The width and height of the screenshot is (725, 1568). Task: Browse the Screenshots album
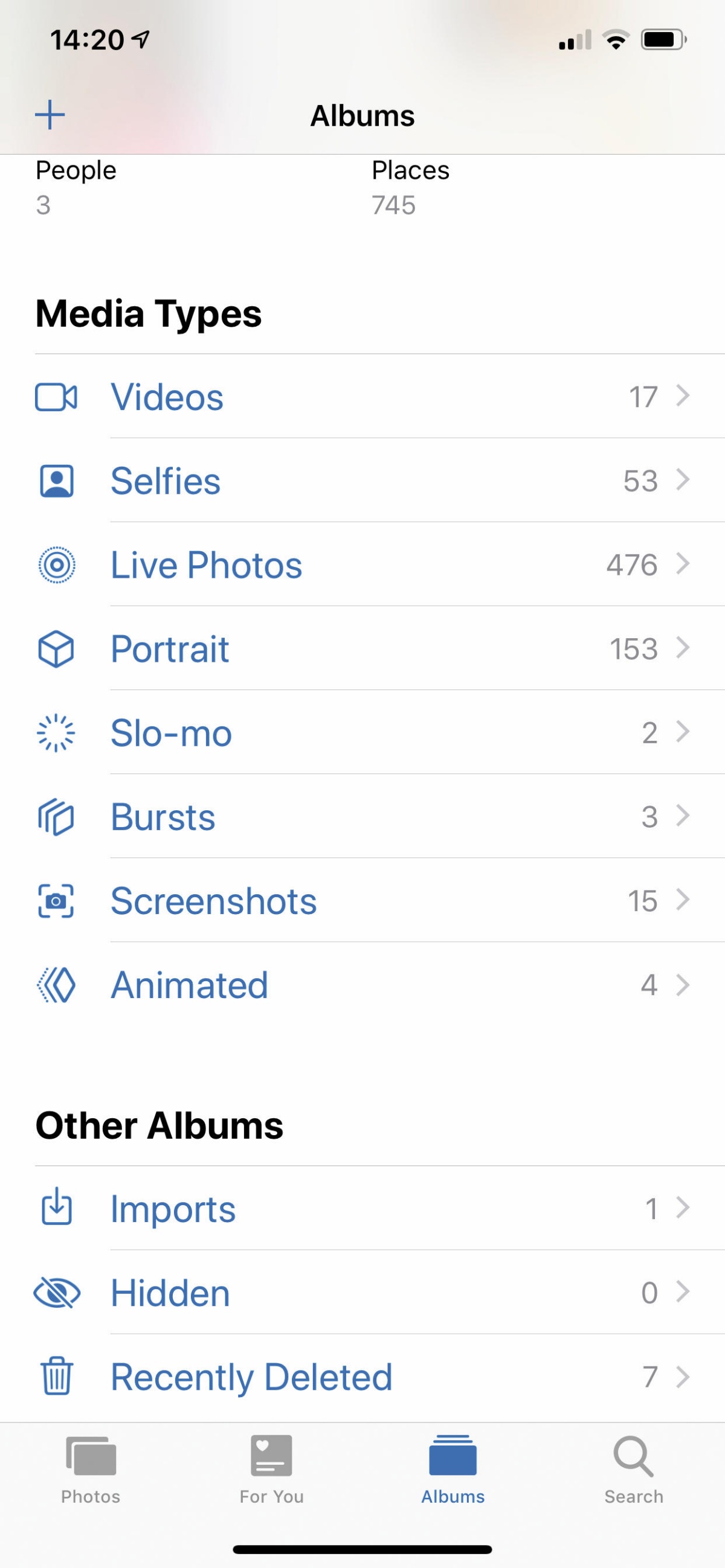(x=362, y=900)
